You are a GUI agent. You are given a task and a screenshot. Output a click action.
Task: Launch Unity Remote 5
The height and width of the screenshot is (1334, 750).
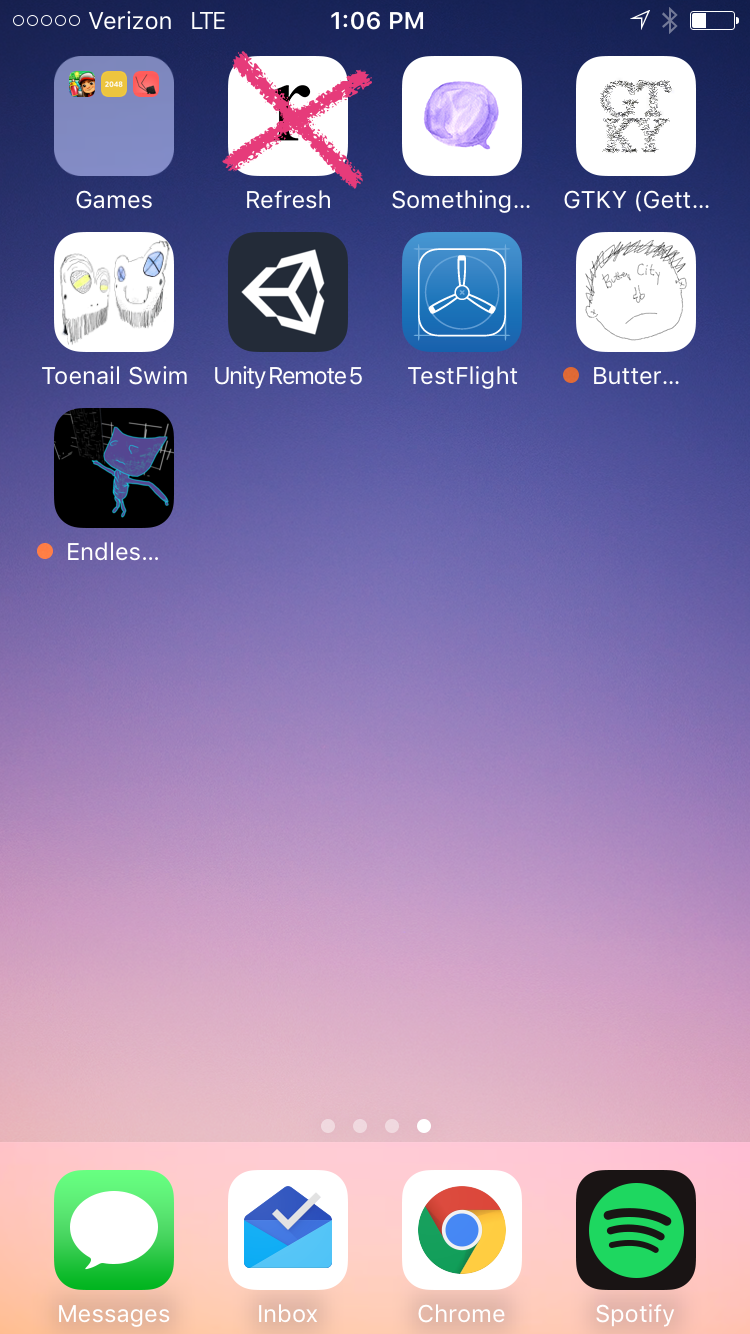pyautogui.click(x=288, y=292)
